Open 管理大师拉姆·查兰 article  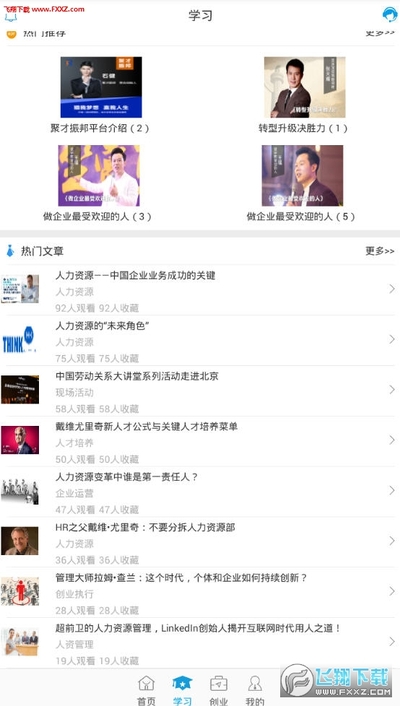tap(200, 593)
